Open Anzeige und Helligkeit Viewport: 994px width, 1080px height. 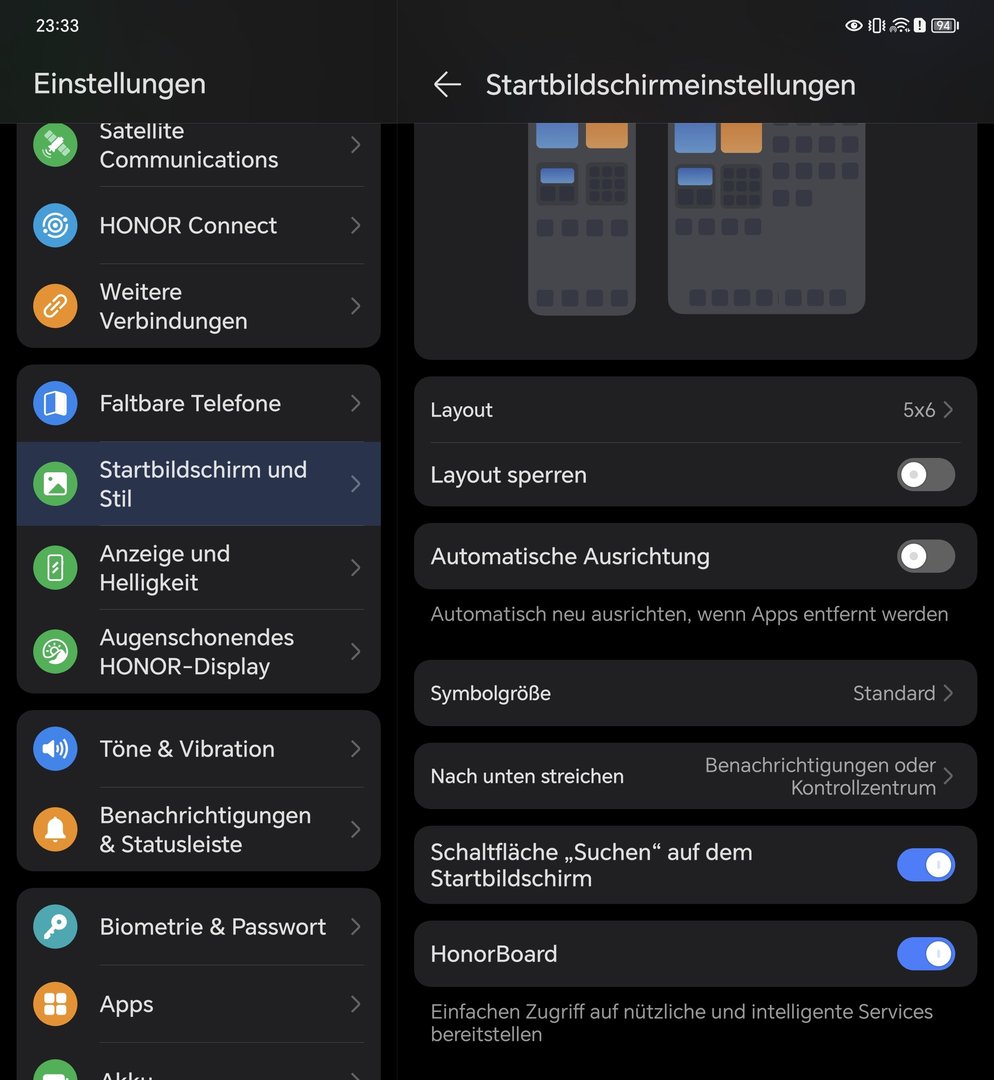click(x=198, y=568)
